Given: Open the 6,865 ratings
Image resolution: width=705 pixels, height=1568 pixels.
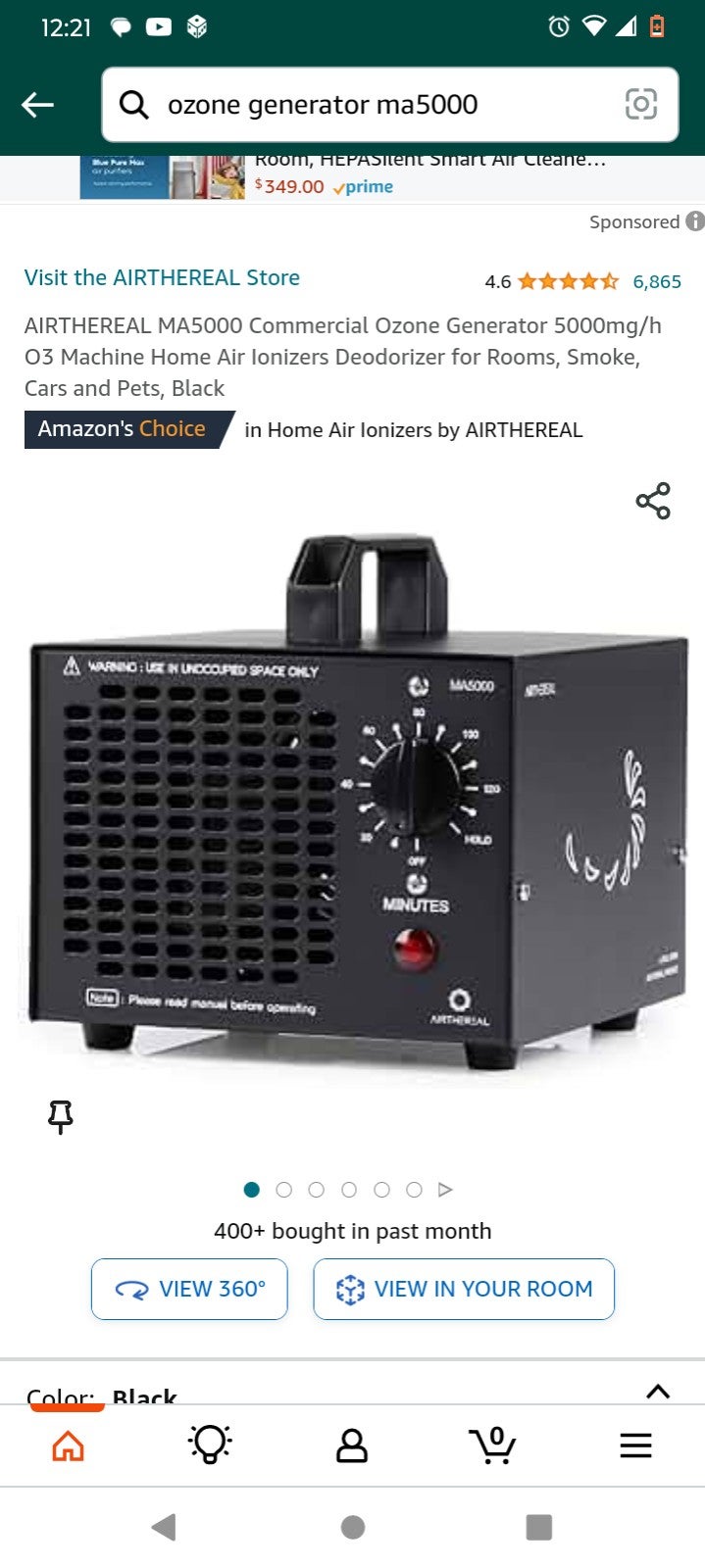Looking at the screenshot, I should coord(656,282).
